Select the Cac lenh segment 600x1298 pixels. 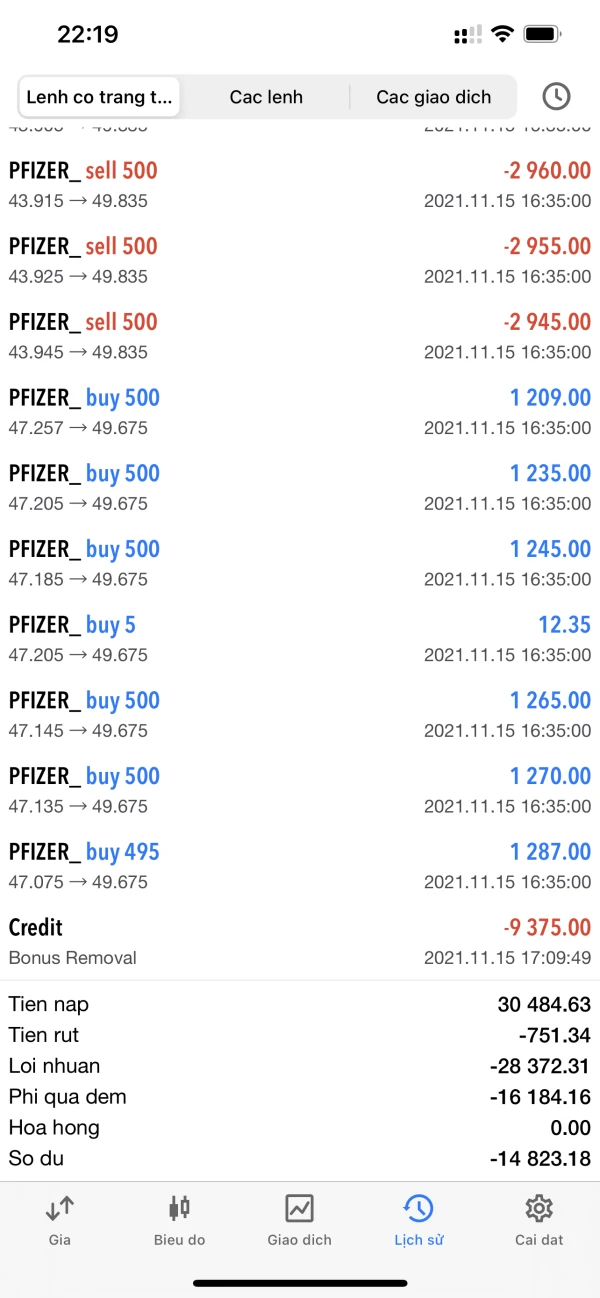[x=266, y=97]
